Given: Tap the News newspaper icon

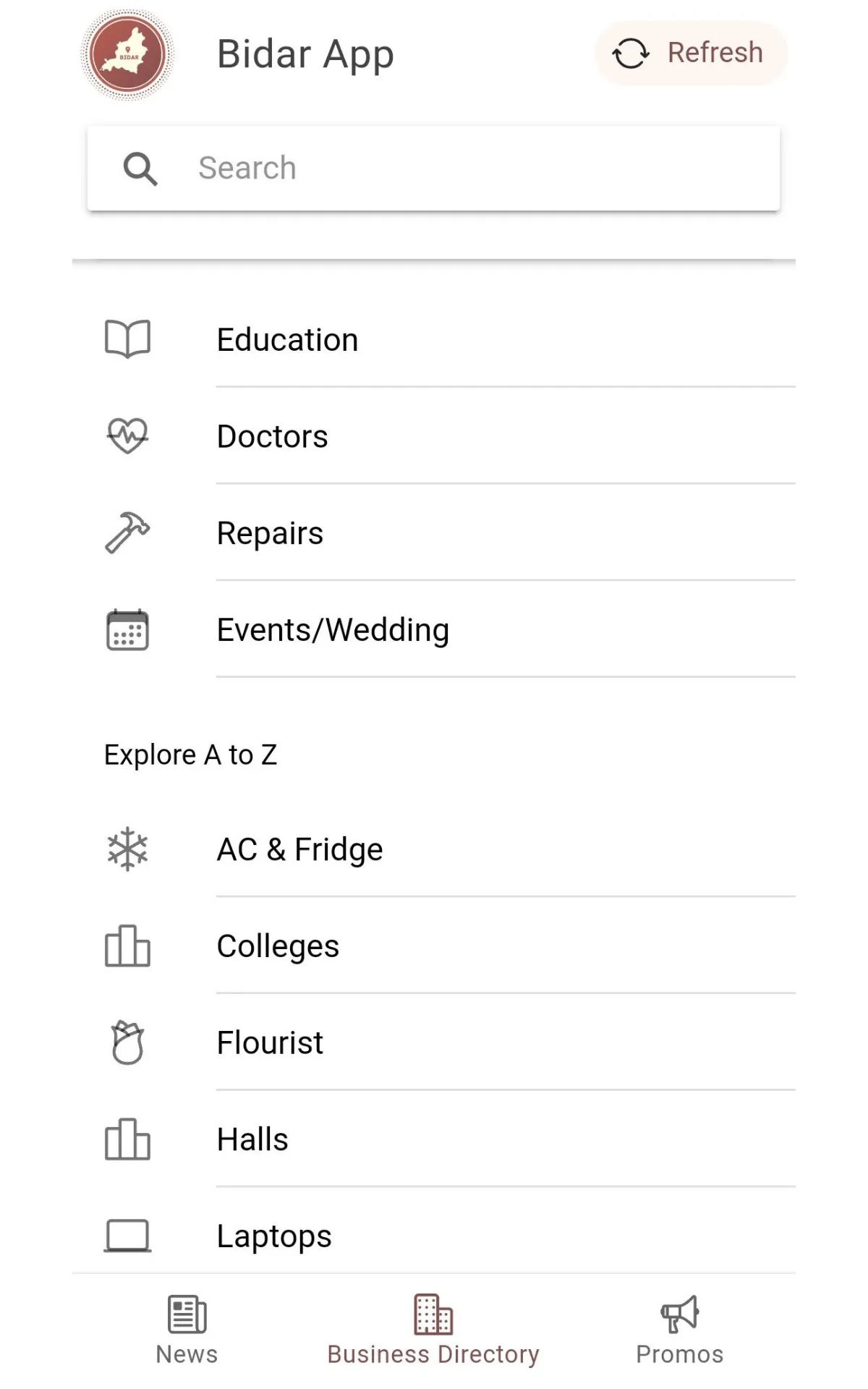Looking at the screenshot, I should tap(186, 1312).
